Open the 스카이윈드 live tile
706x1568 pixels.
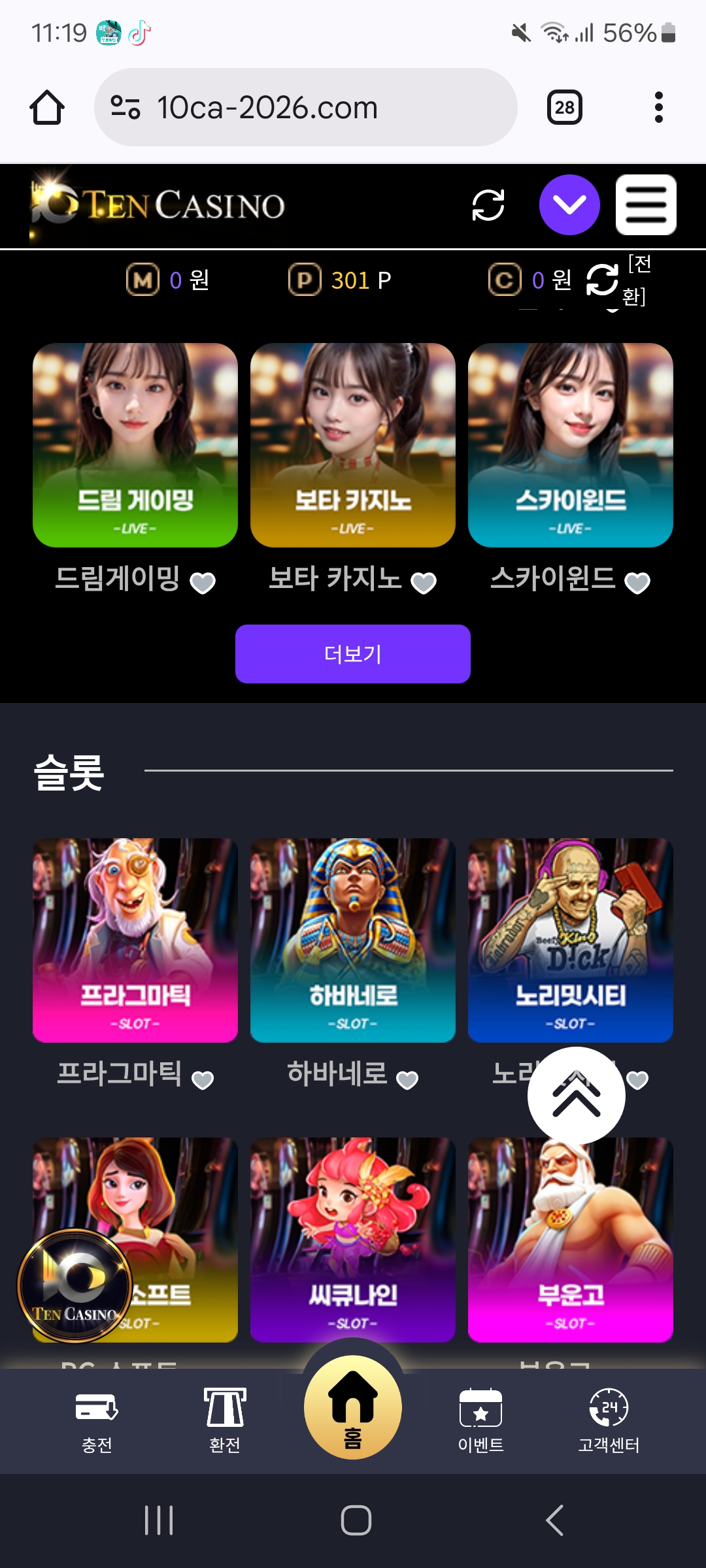click(x=571, y=445)
